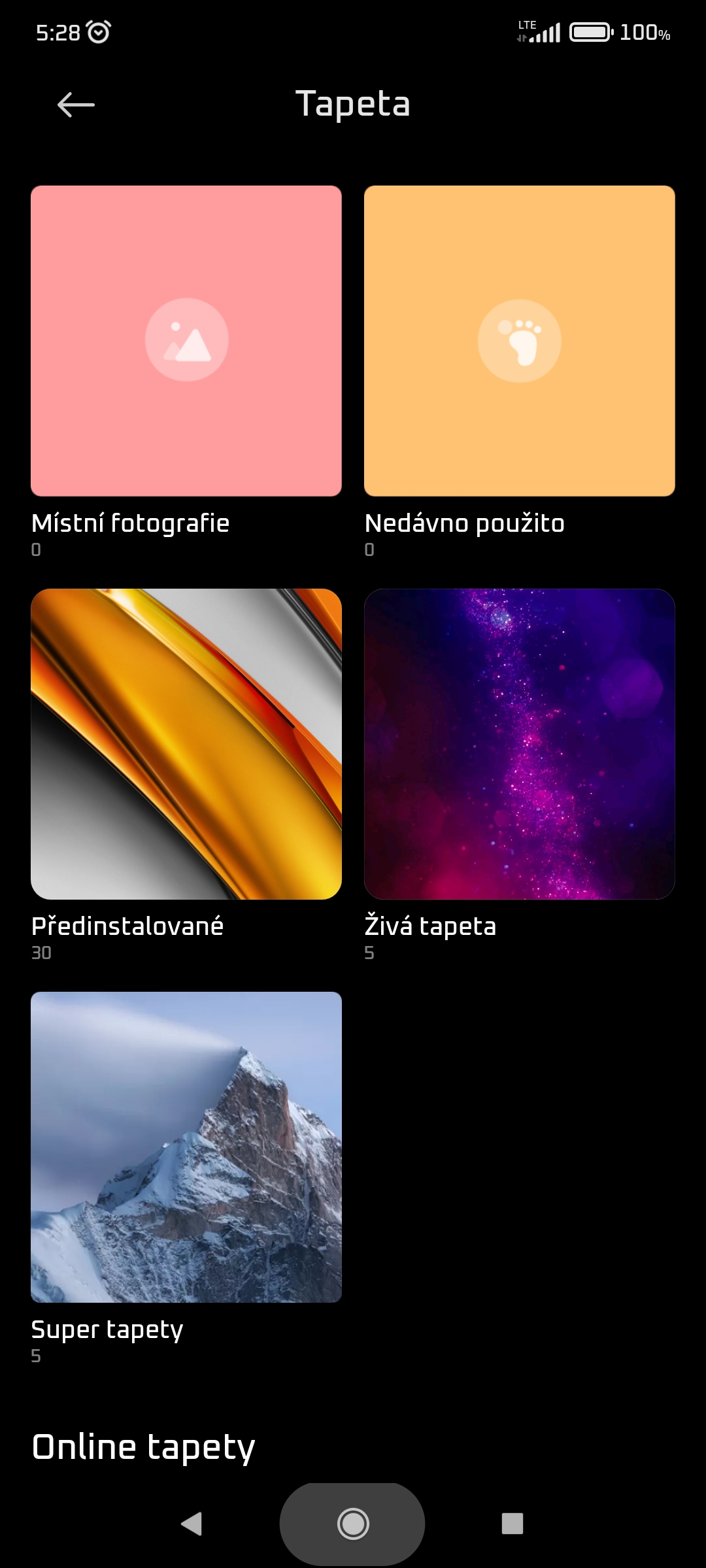Viewport: 706px width, 1568px height.
Task: Open the Živá tapeta collection
Action: click(x=519, y=743)
